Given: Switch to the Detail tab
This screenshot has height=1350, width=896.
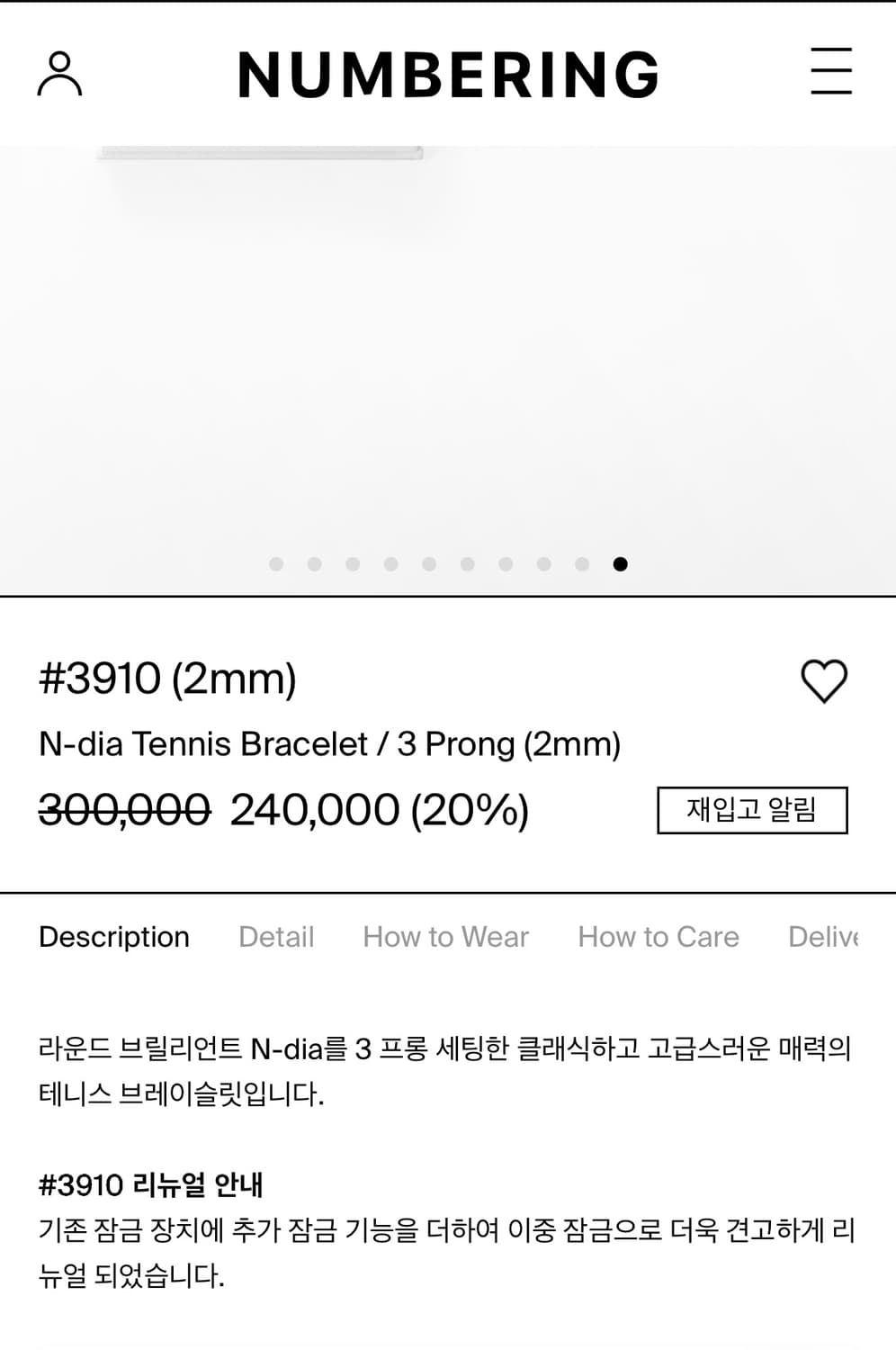Looking at the screenshot, I should pyautogui.click(x=276, y=937).
